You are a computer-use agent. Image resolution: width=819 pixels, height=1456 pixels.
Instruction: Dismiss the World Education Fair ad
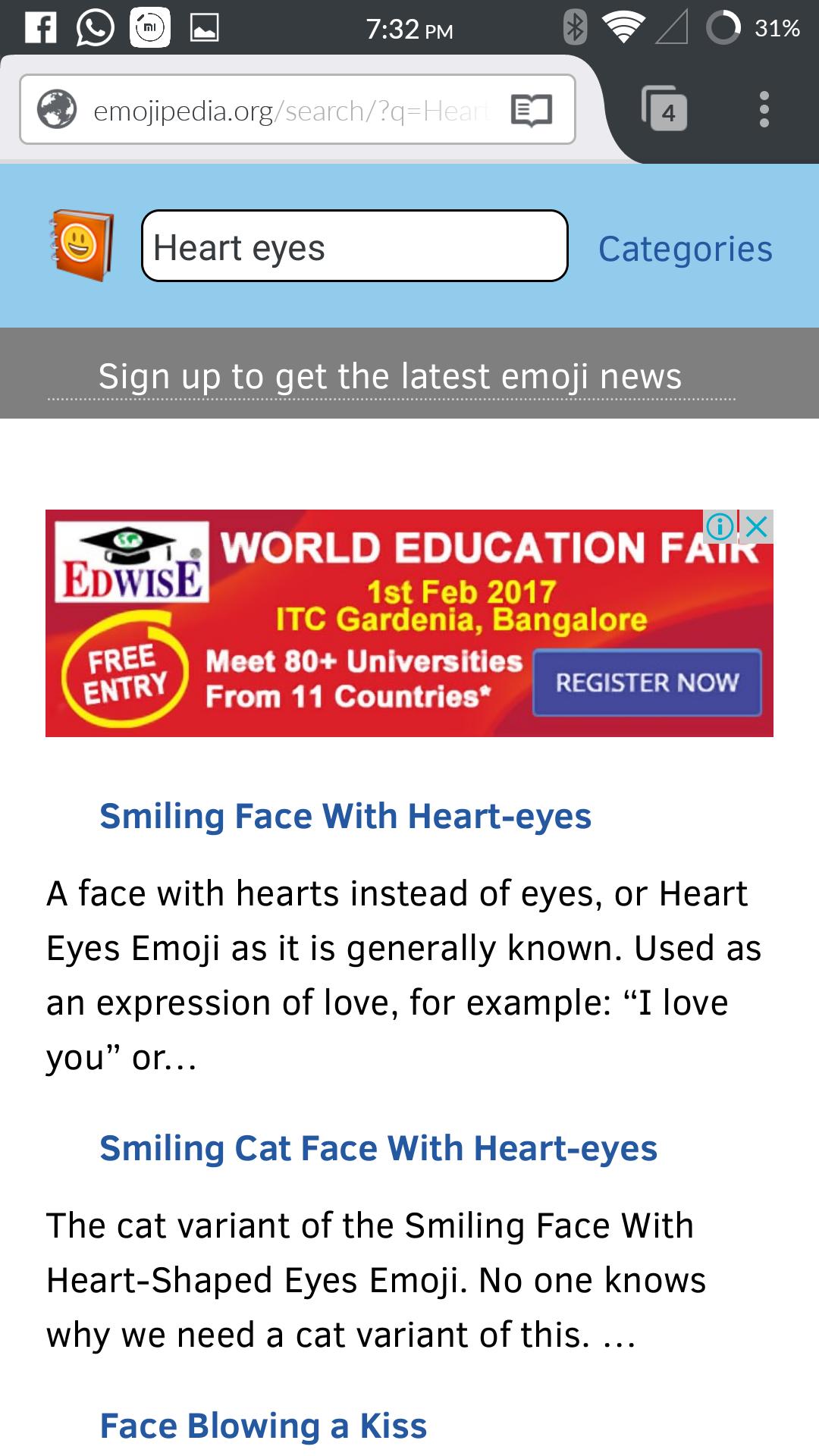point(755,525)
